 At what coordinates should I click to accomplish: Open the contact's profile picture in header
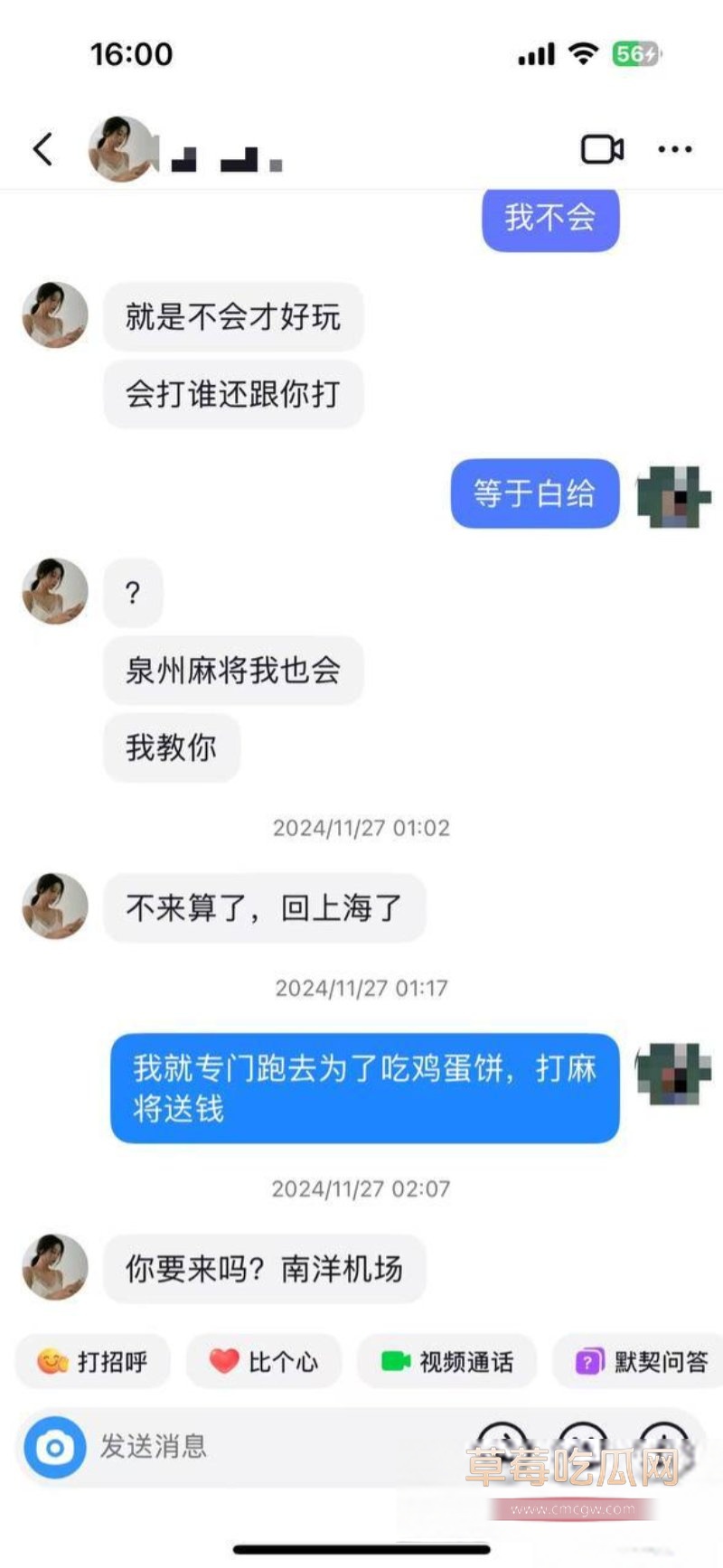tap(122, 149)
